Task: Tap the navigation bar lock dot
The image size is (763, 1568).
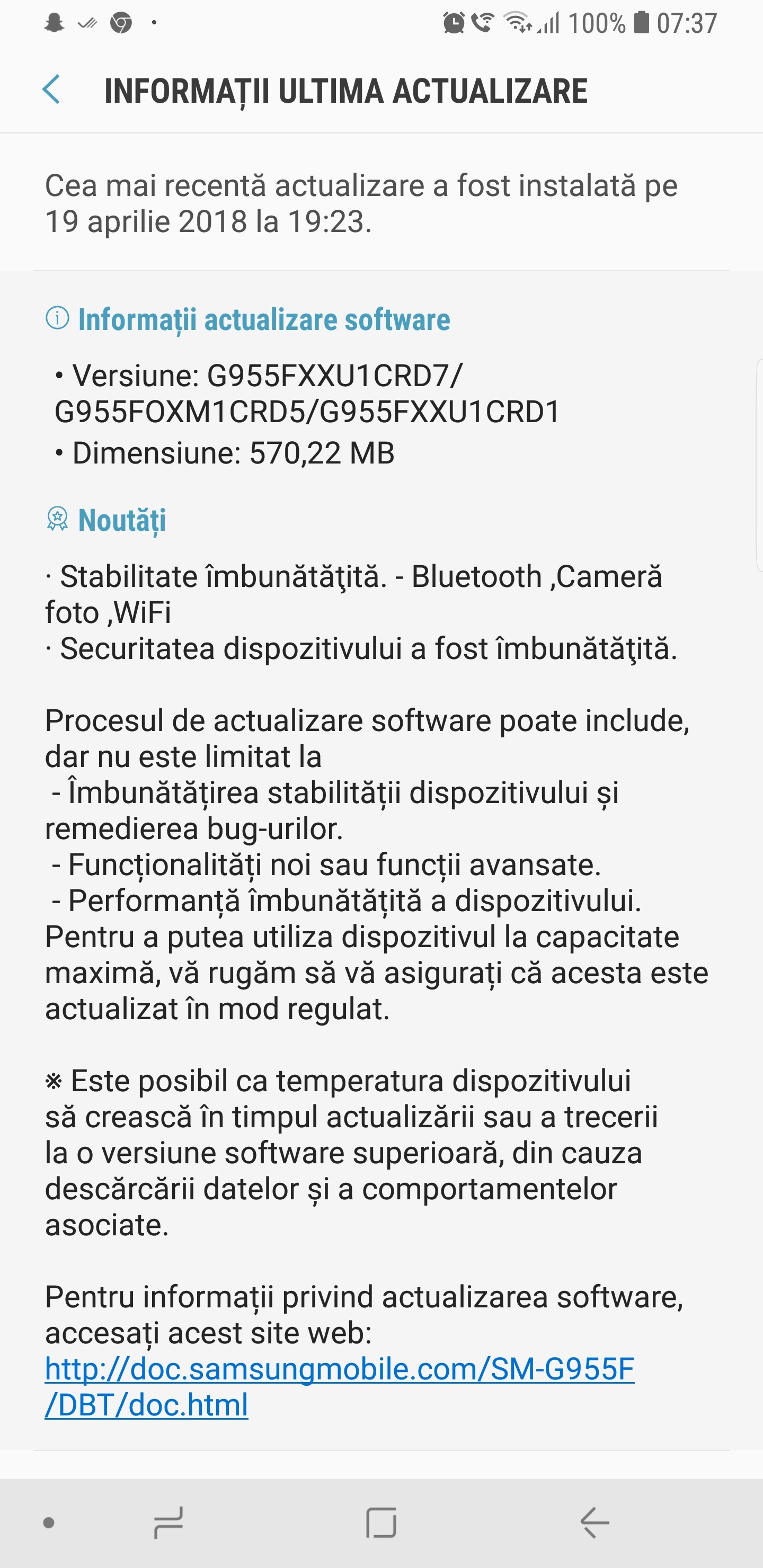Action: click(49, 1523)
